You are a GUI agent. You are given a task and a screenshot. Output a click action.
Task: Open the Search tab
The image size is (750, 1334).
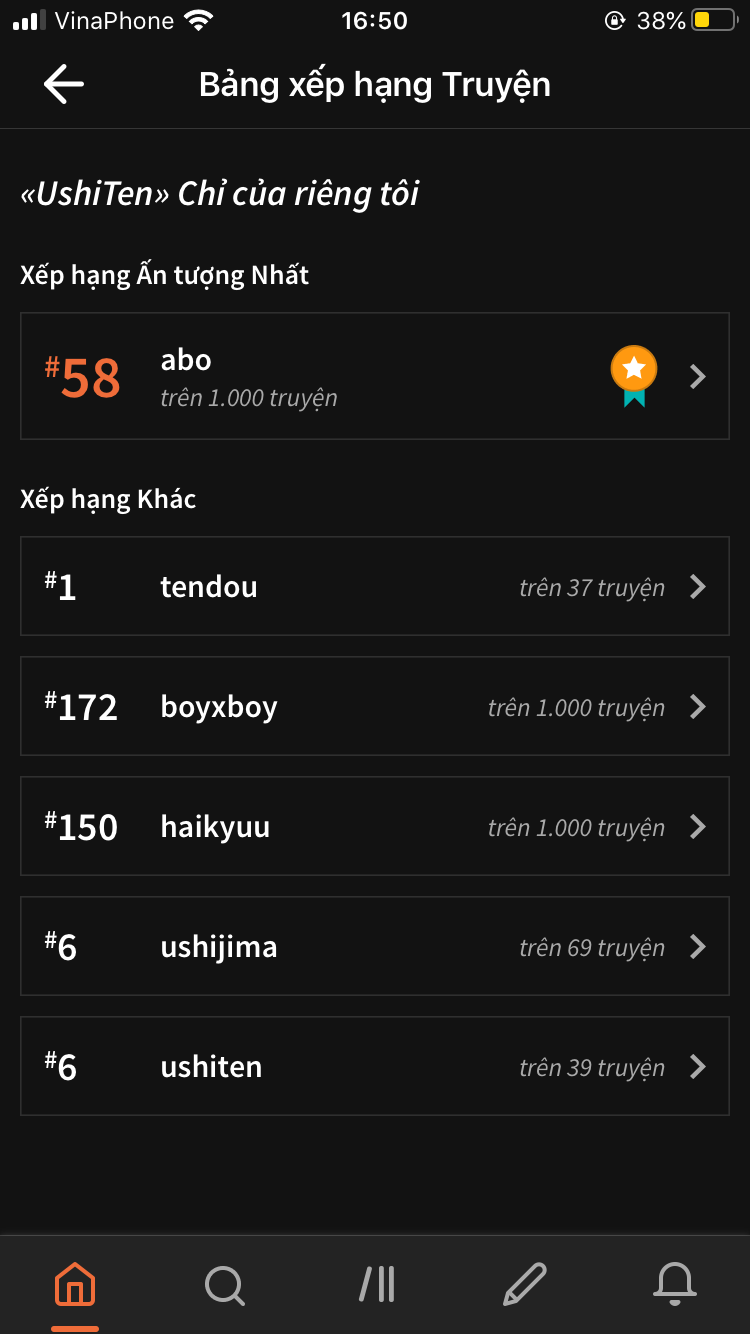click(224, 1283)
